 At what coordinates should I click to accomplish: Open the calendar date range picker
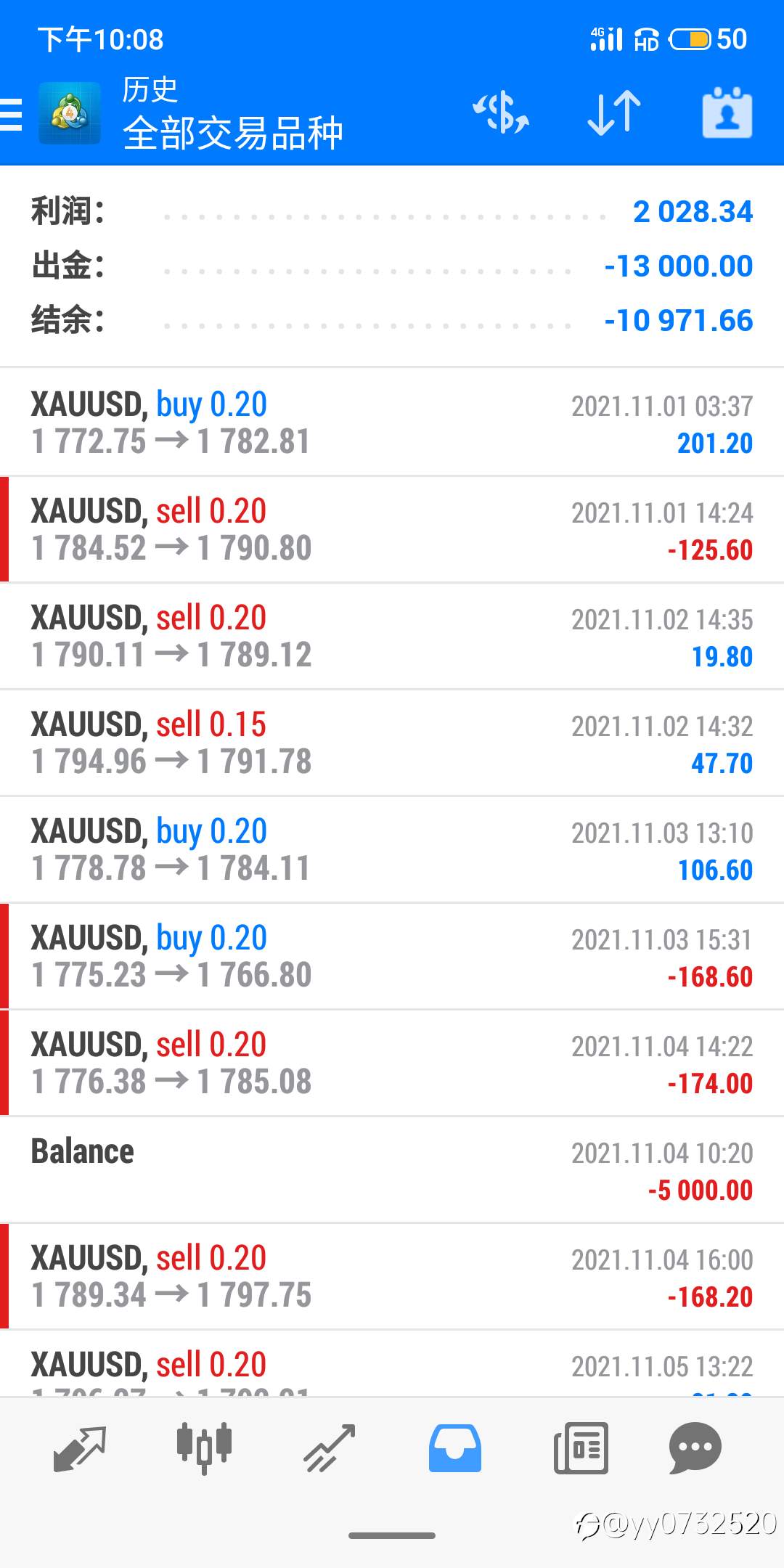point(727,113)
